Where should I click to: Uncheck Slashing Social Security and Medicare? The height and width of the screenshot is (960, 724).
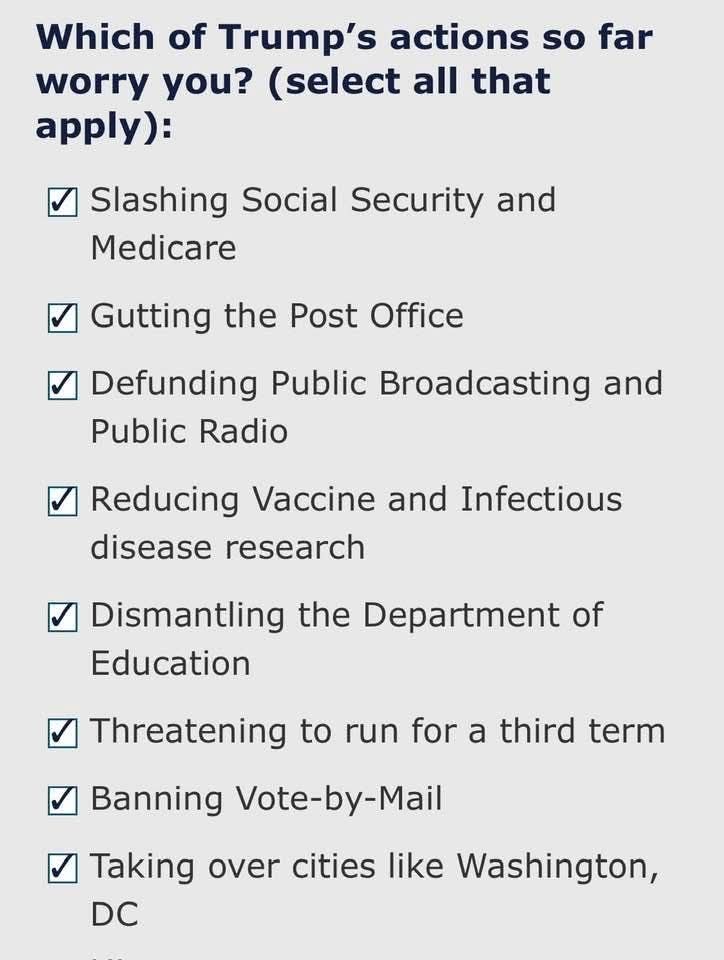(x=62, y=202)
